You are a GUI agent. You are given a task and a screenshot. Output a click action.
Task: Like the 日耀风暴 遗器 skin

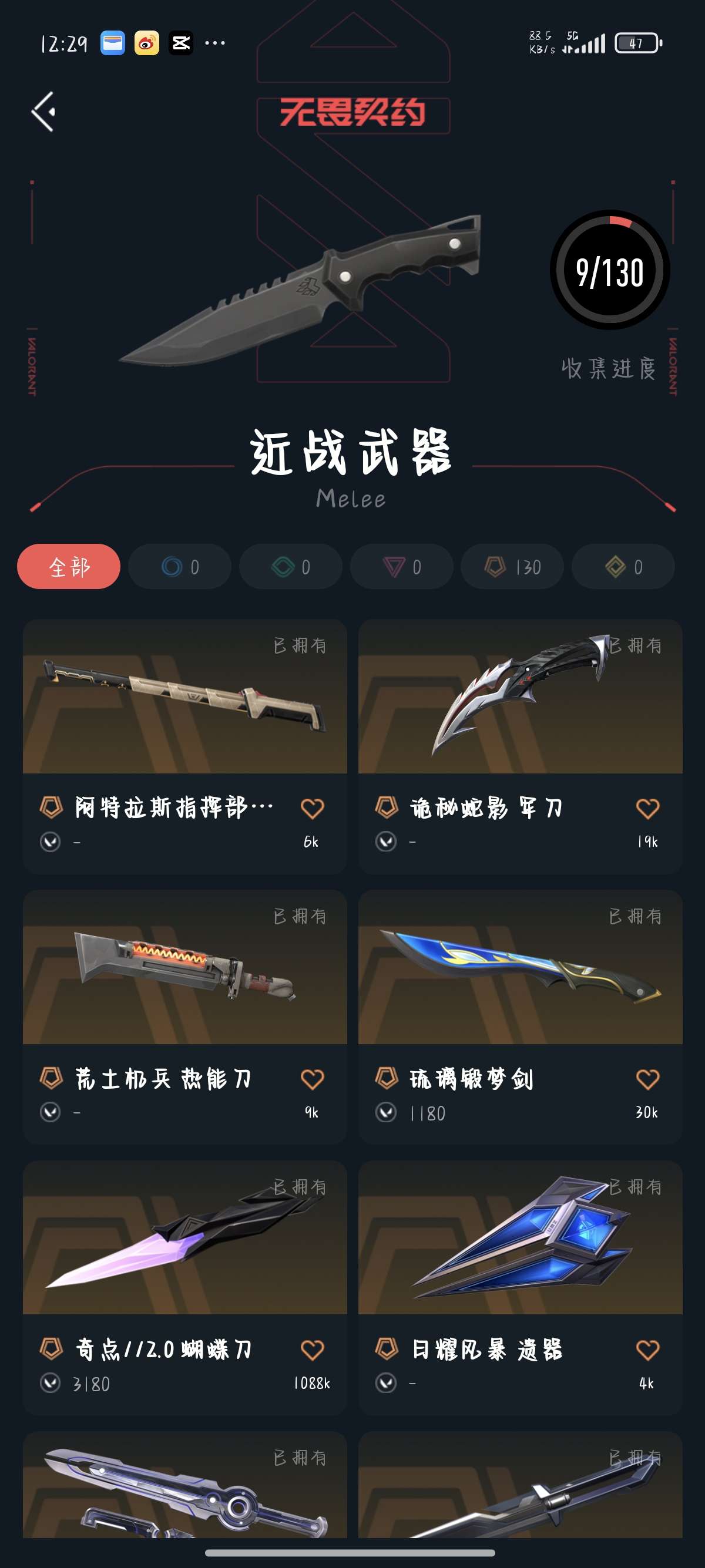(x=647, y=1350)
